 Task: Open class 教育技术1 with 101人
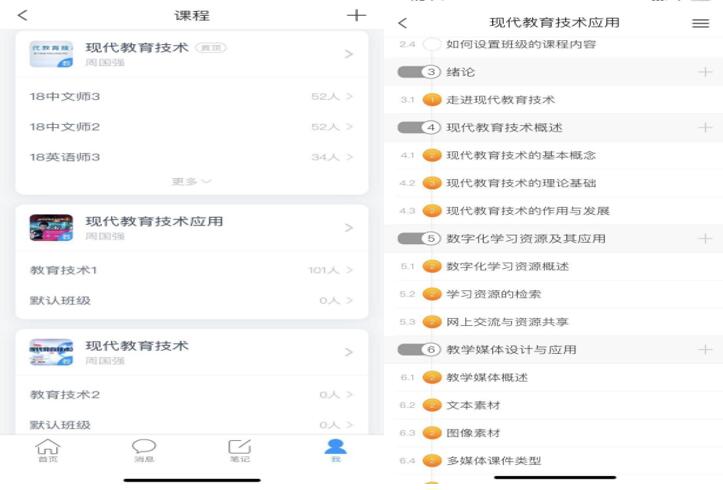coord(190,271)
